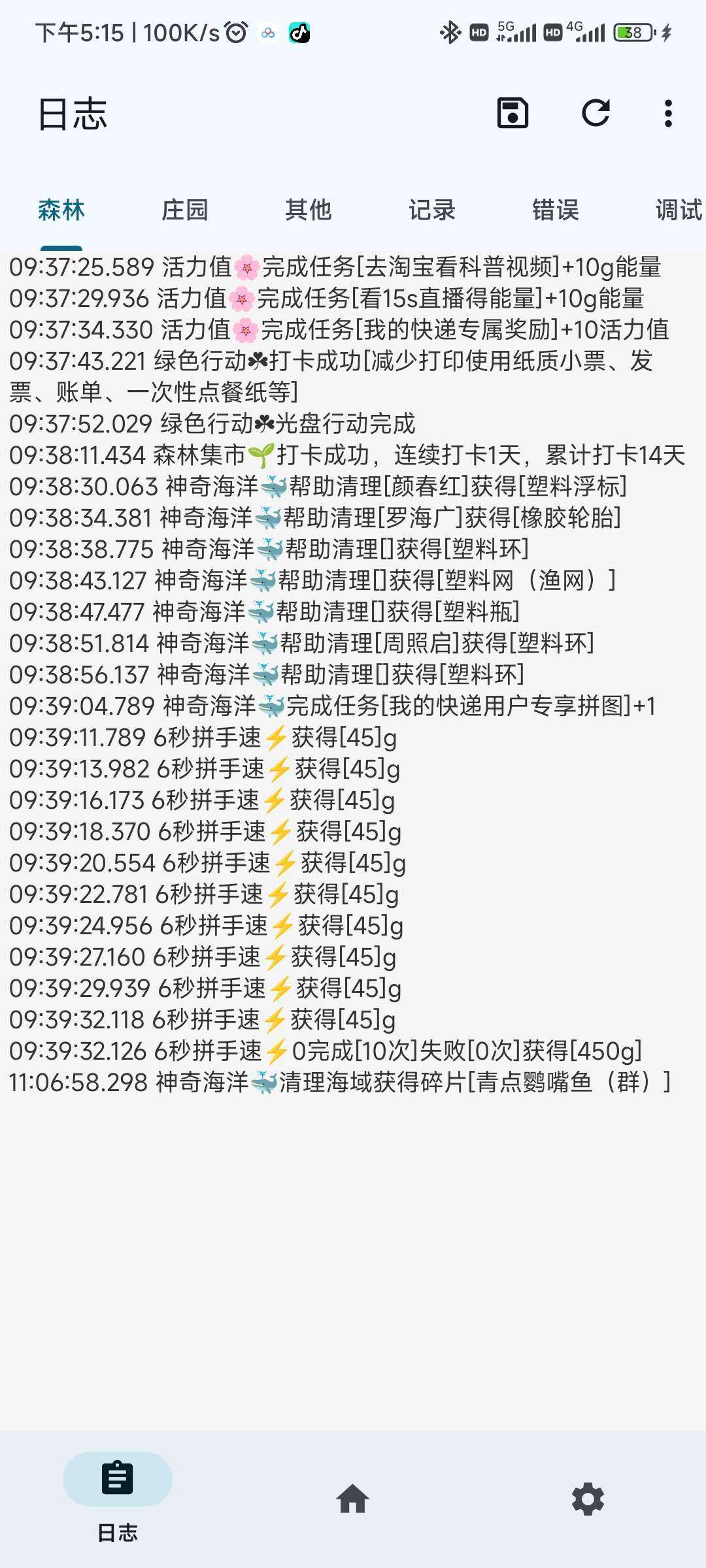This screenshot has width=706, height=1568.
Task: Open the 其他 log tab
Action: [309, 210]
